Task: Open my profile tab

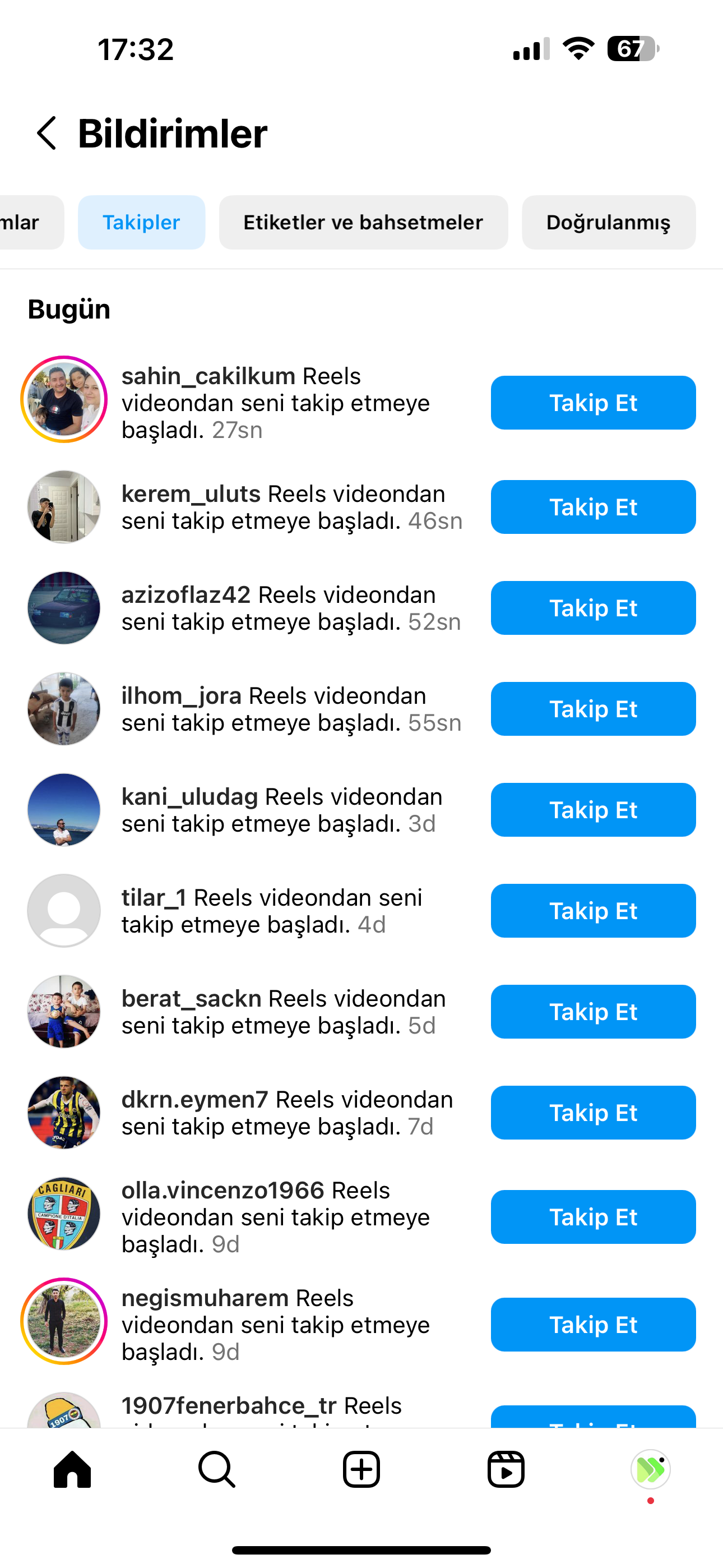Action: click(x=651, y=1470)
